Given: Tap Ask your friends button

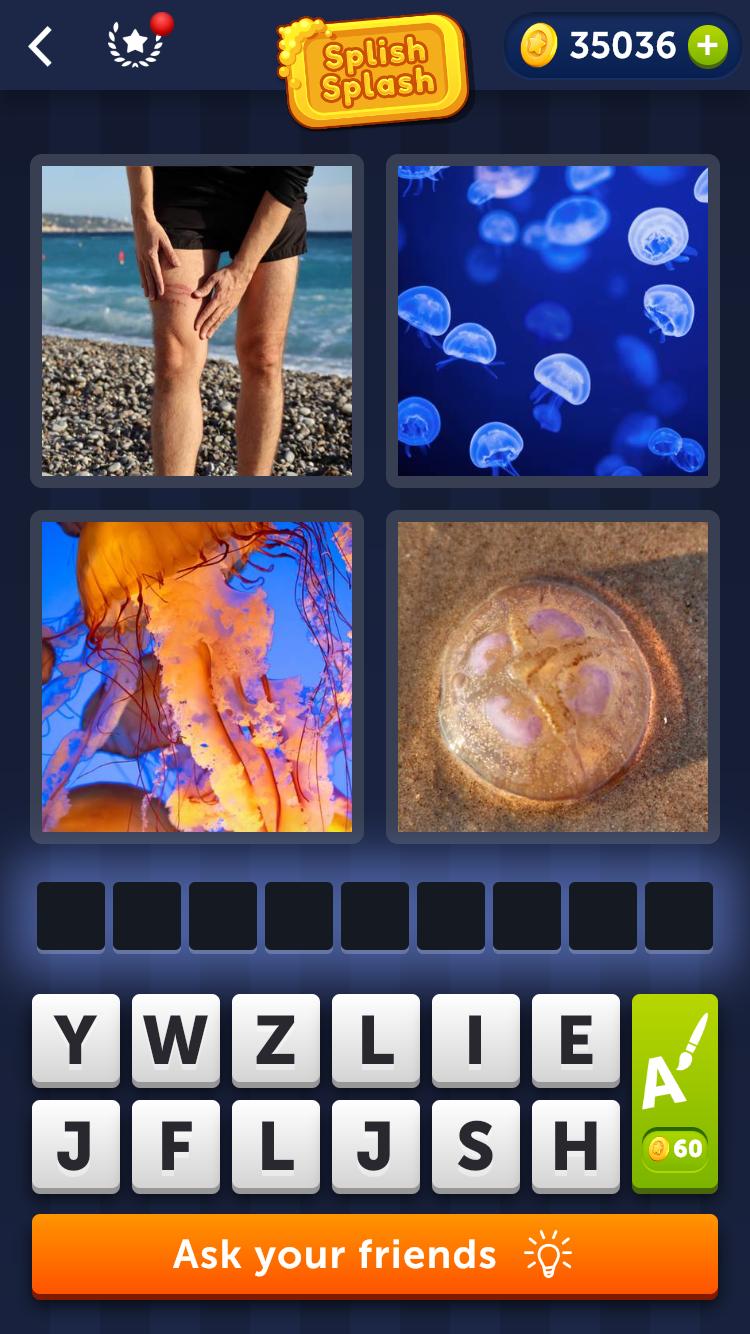Looking at the screenshot, I should point(375,1255).
